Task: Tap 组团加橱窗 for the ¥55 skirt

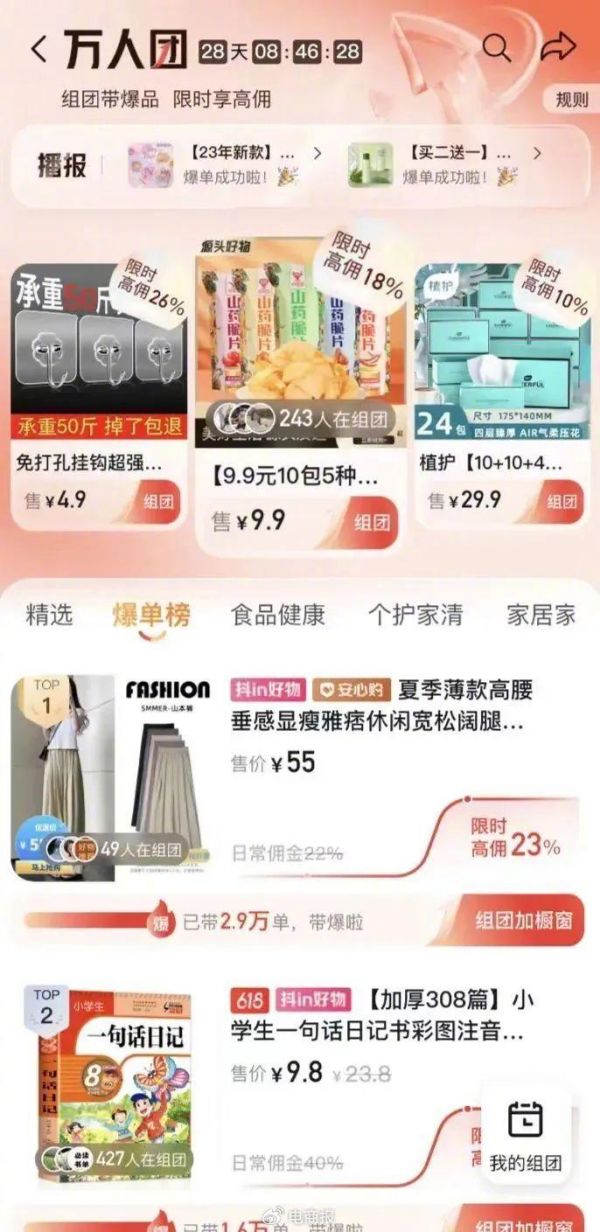Action: pyautogui.click(x=524, y=920)
